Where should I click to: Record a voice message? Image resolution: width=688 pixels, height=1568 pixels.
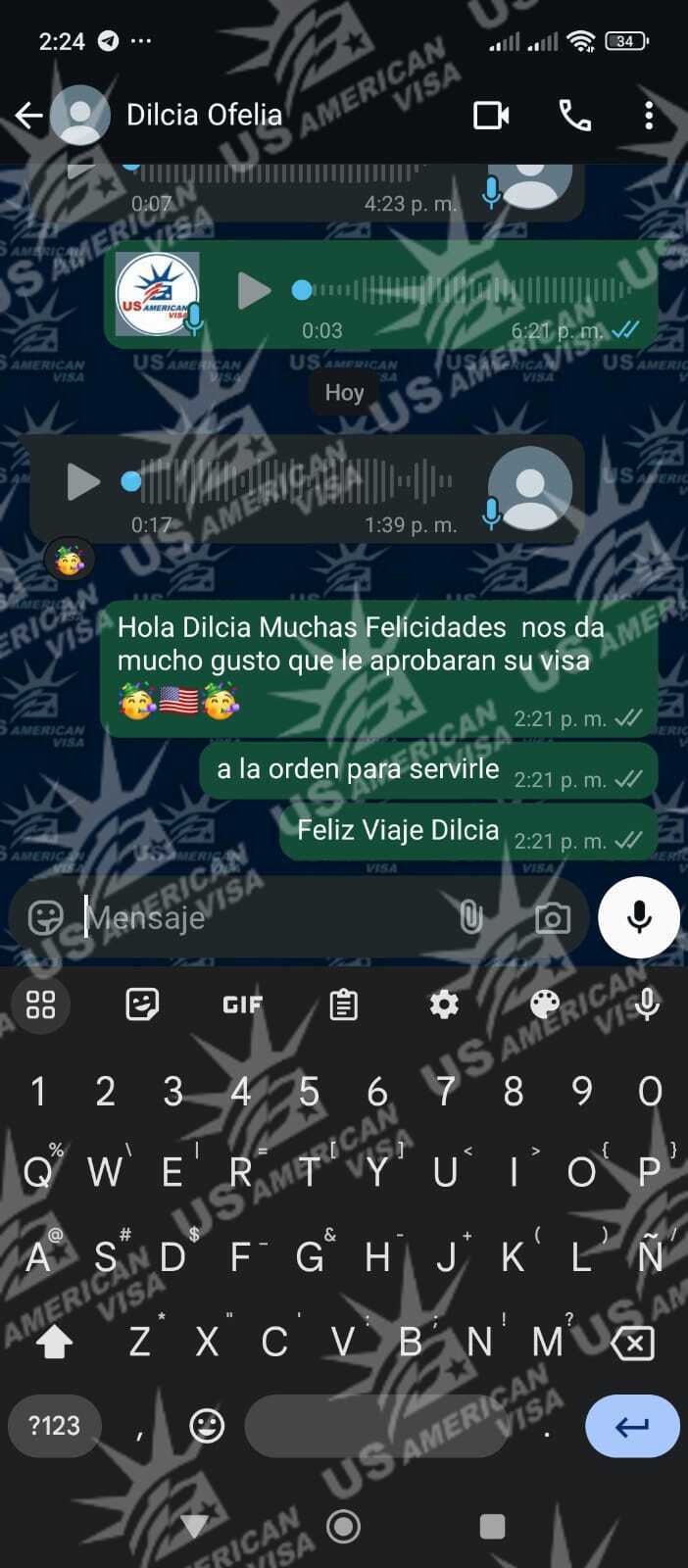pos(639,917)
